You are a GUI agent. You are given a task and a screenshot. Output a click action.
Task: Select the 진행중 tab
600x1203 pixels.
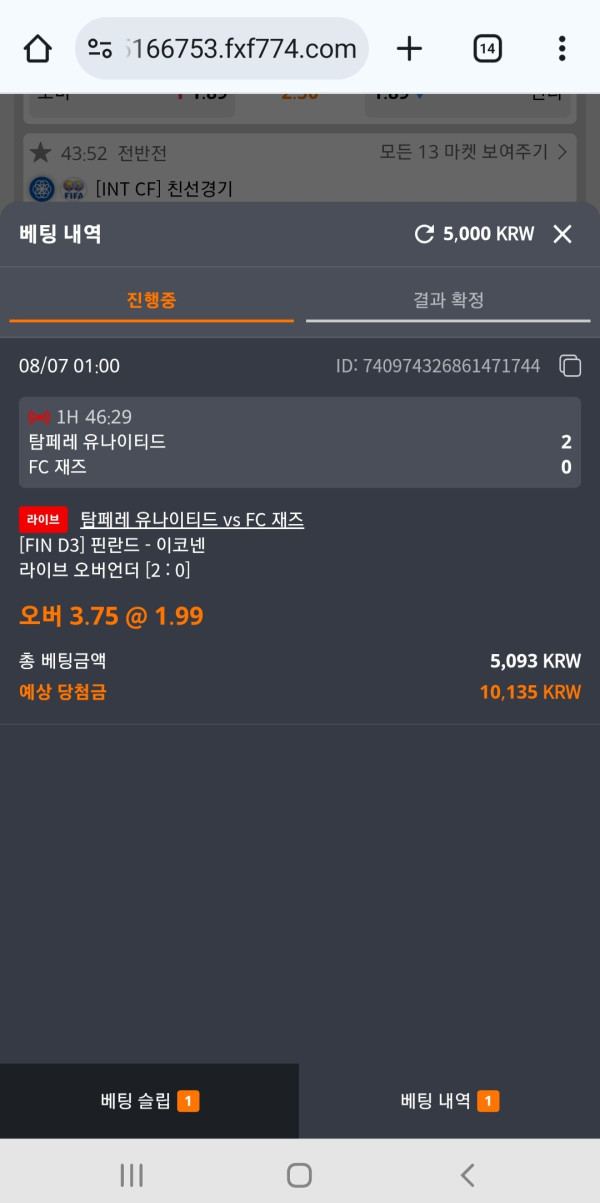pos(151,300)
